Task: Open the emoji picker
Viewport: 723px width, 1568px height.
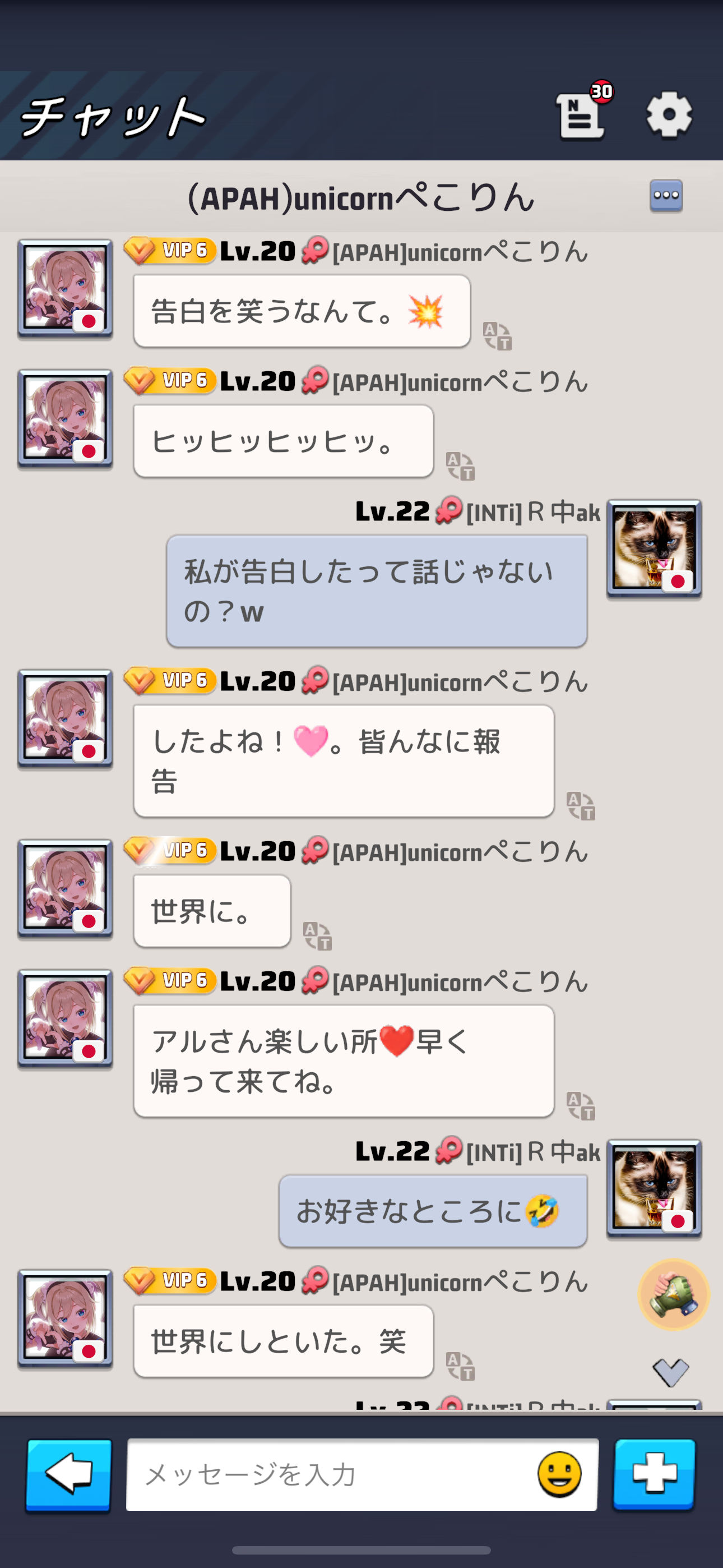Action: click(559, 1474)
